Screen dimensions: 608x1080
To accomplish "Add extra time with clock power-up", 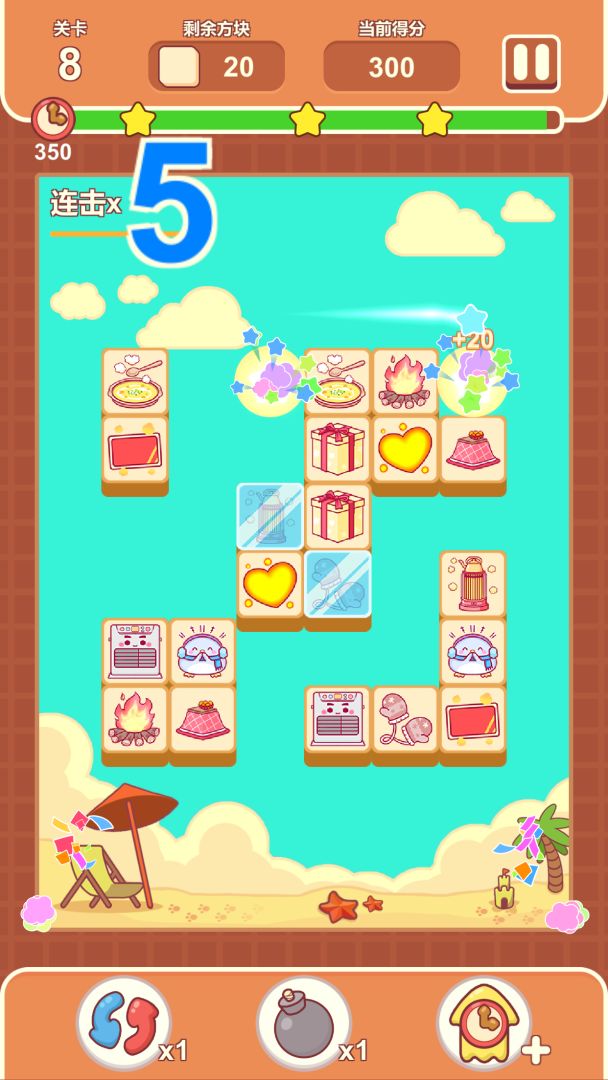I will (x=484, y=1023).
